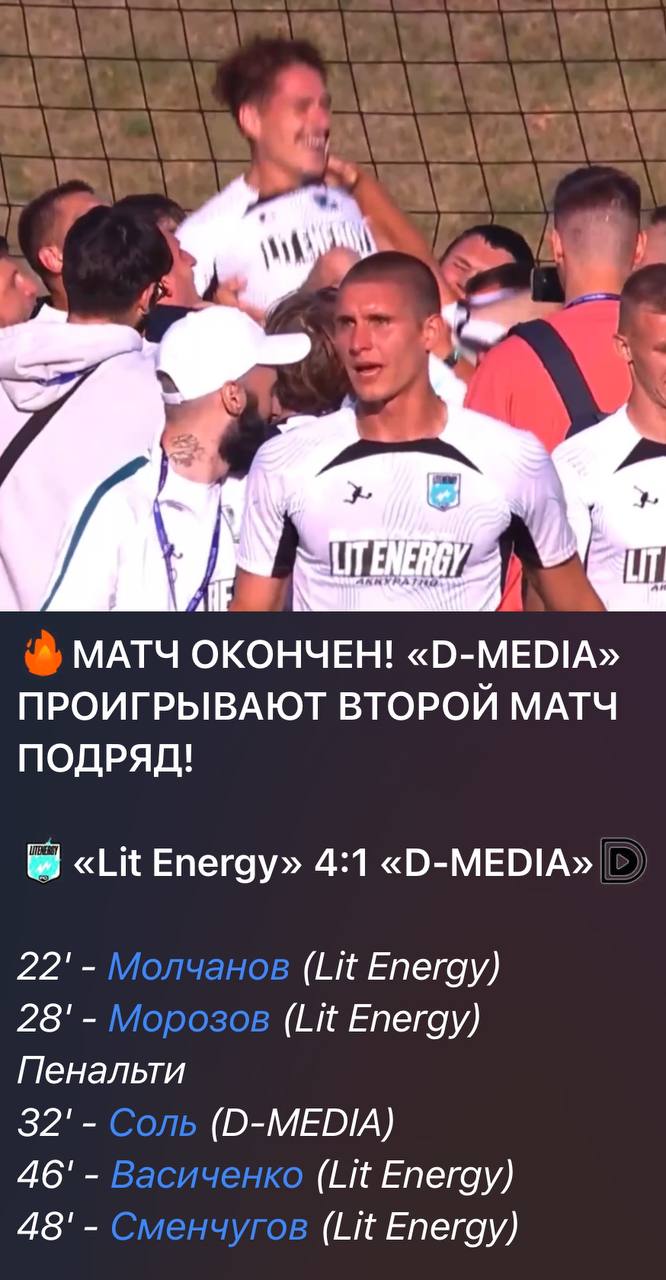Screen dimensions: 666x1280
Task: Visit the Сменчугов link
Action: point(209,1226)
